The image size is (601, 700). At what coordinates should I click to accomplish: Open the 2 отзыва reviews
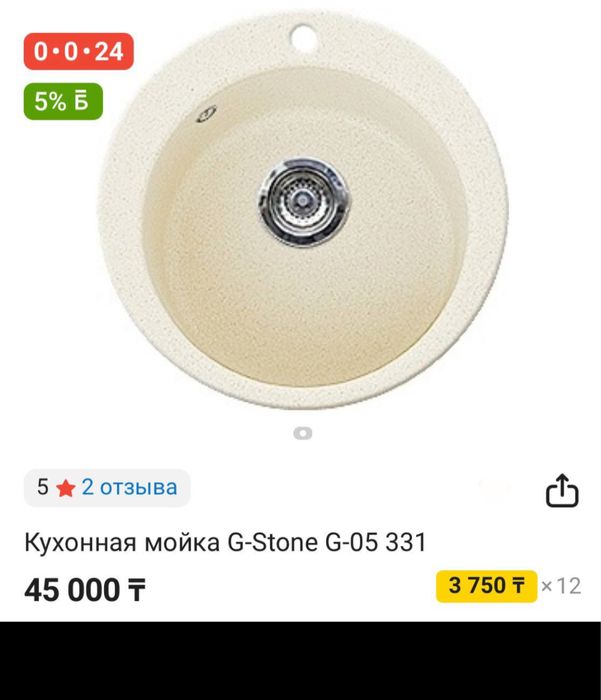pyautogui.click(x=129, y=488)
